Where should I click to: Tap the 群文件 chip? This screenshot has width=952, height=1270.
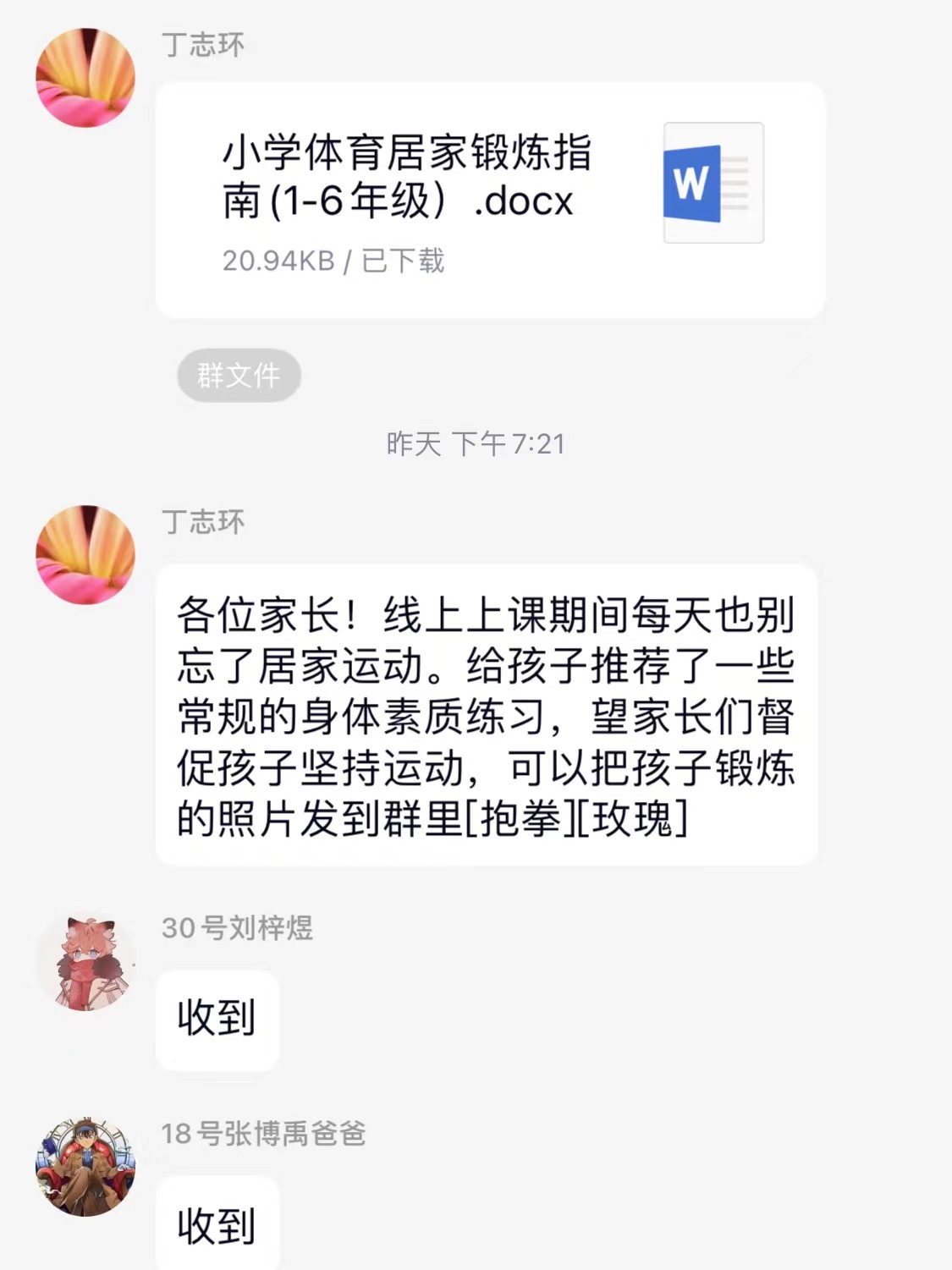pos(239,376)
